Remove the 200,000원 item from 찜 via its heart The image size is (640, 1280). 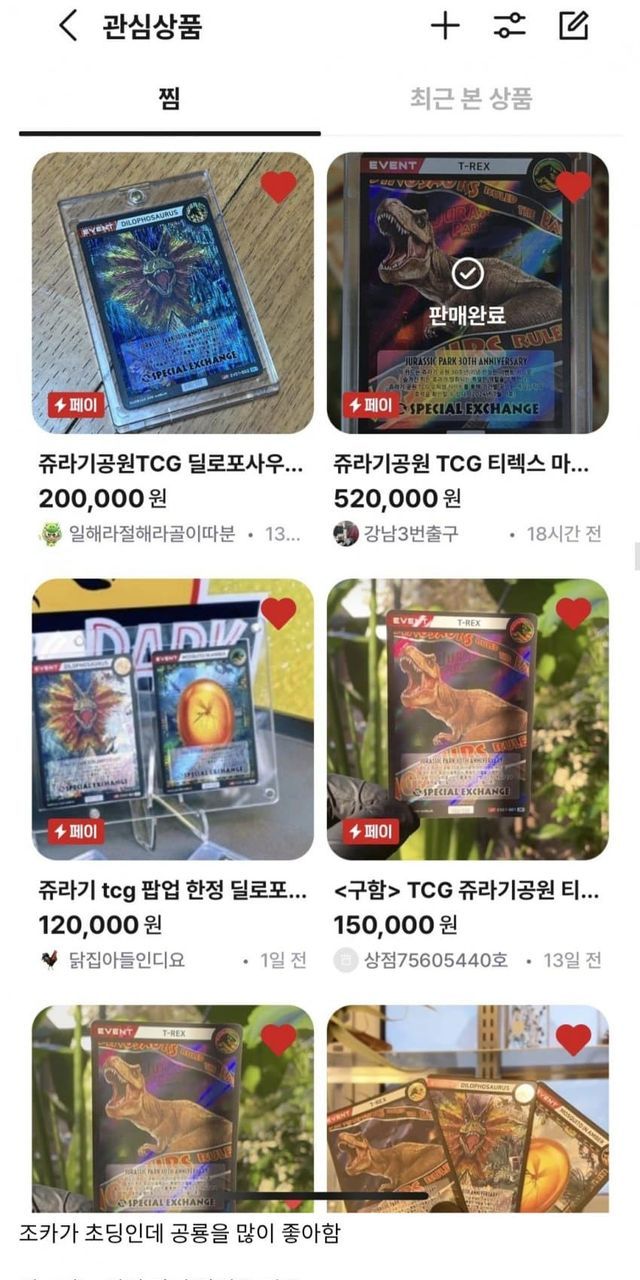click(x=278, y=186)
